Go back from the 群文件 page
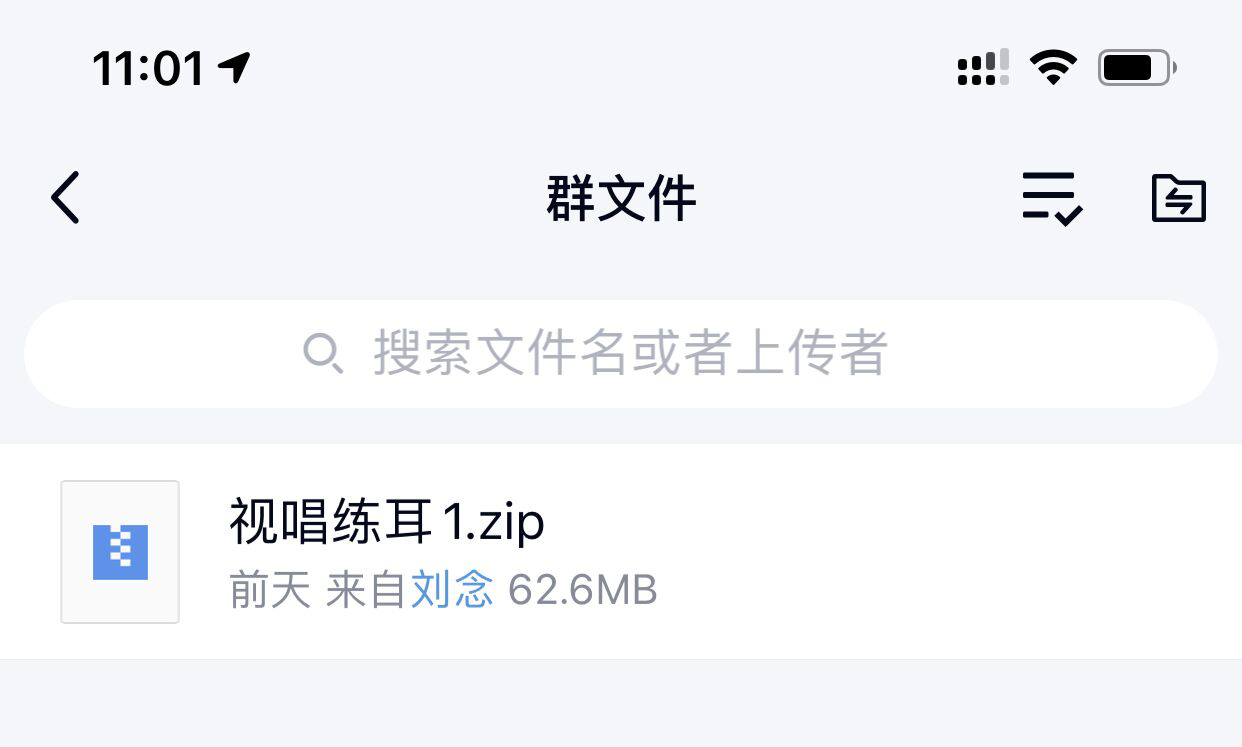This screenshot has width=1242, height=747. click(66, 197)
